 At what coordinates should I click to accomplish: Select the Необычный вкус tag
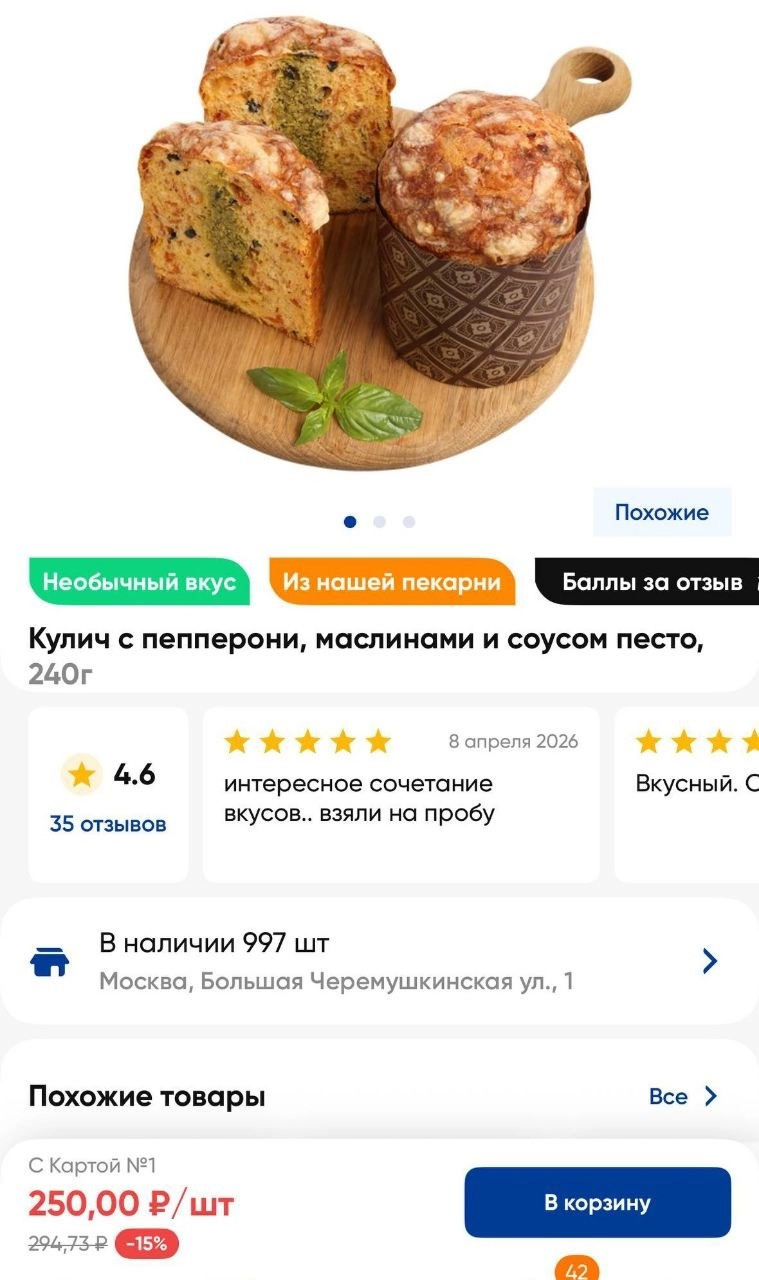(139, 582)
